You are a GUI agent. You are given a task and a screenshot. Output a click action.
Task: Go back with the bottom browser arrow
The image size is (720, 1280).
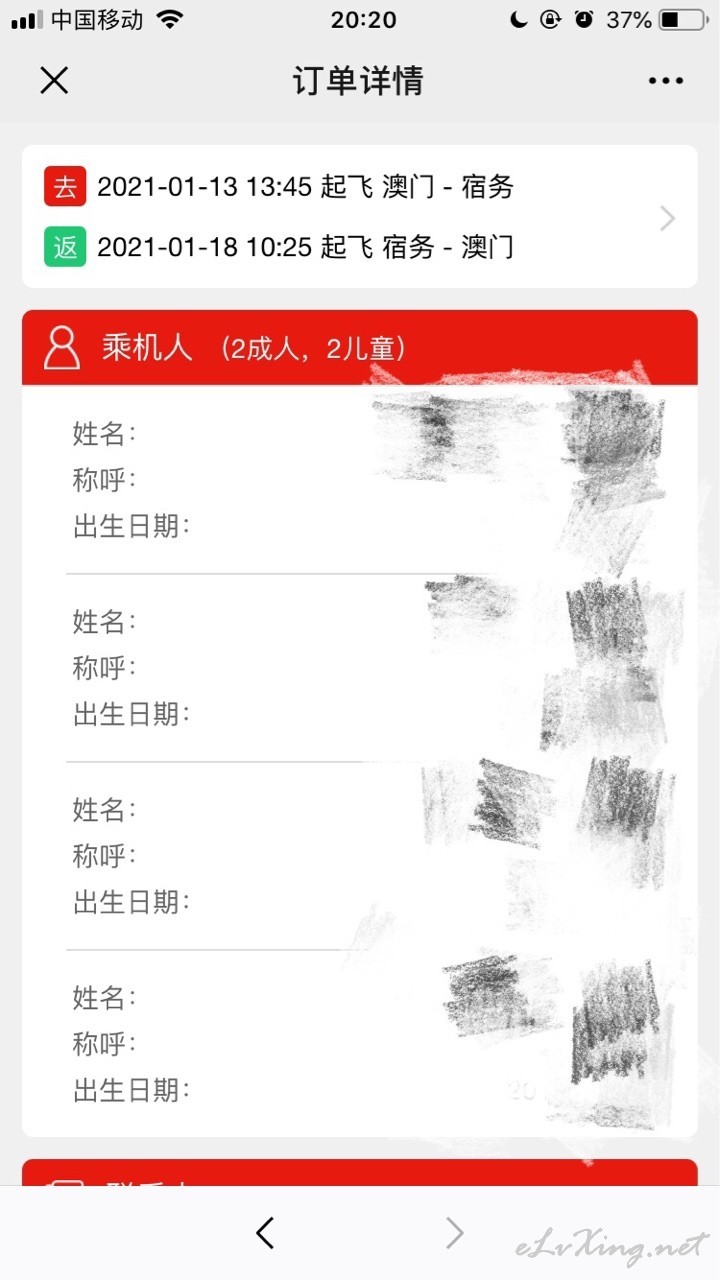tap(264, 1233)
